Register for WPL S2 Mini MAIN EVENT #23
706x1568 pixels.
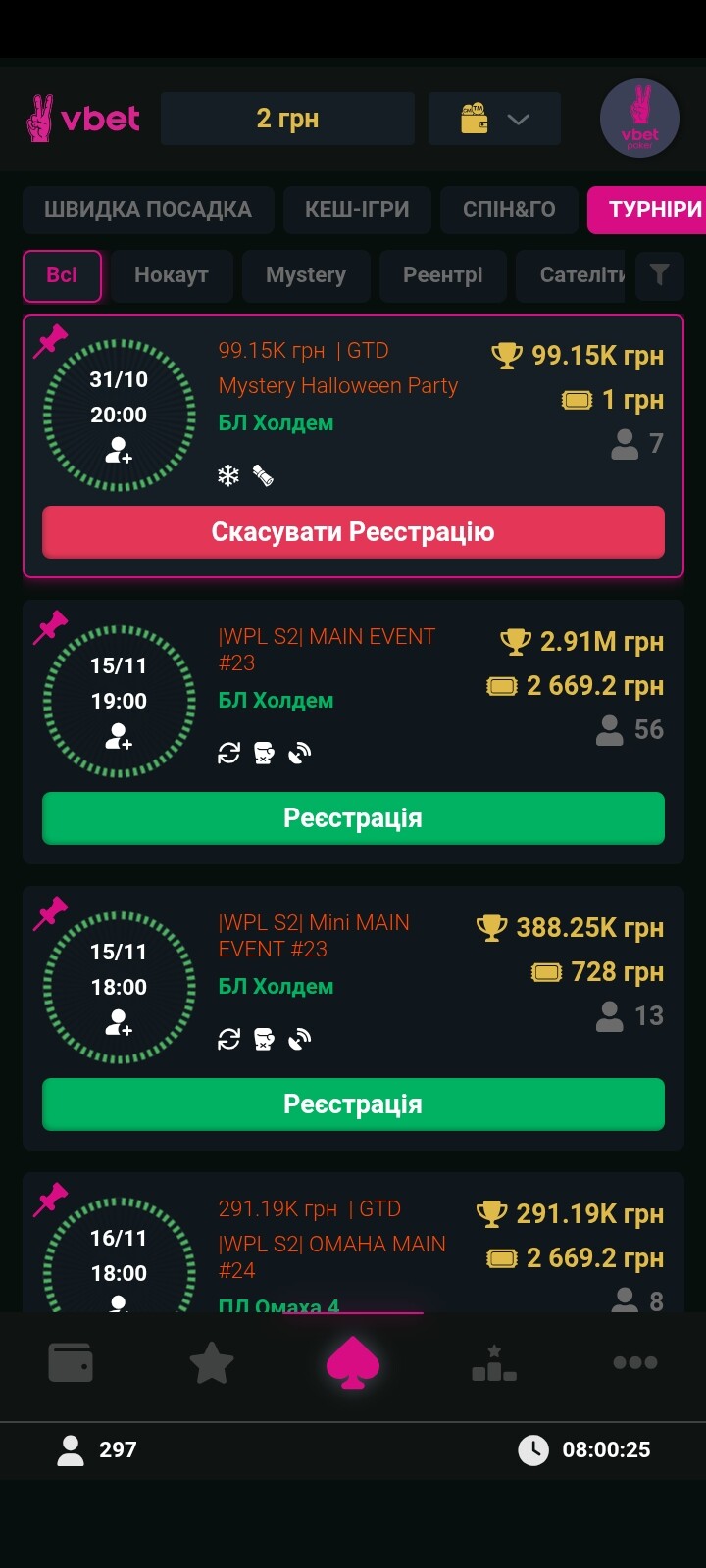(353, 1104)
